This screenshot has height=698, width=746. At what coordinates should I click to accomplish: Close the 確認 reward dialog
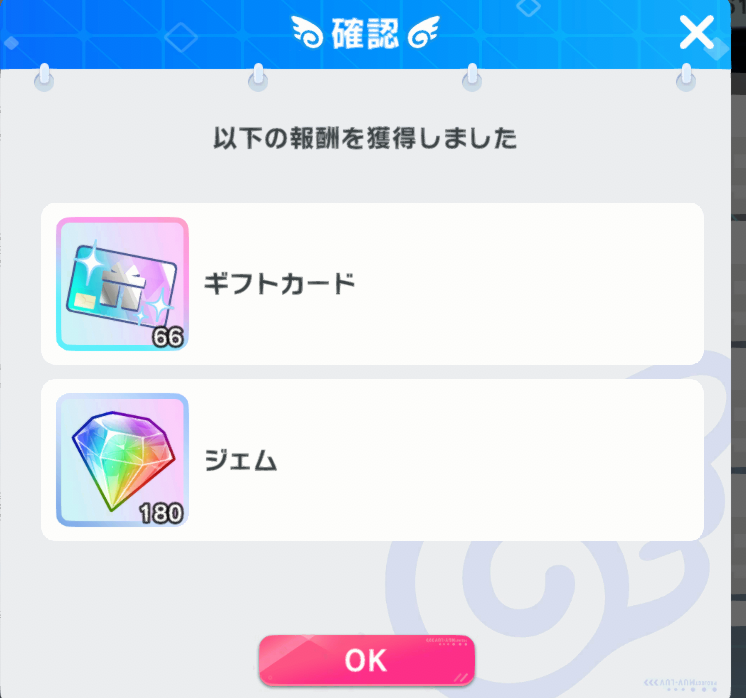pos(696,33)
